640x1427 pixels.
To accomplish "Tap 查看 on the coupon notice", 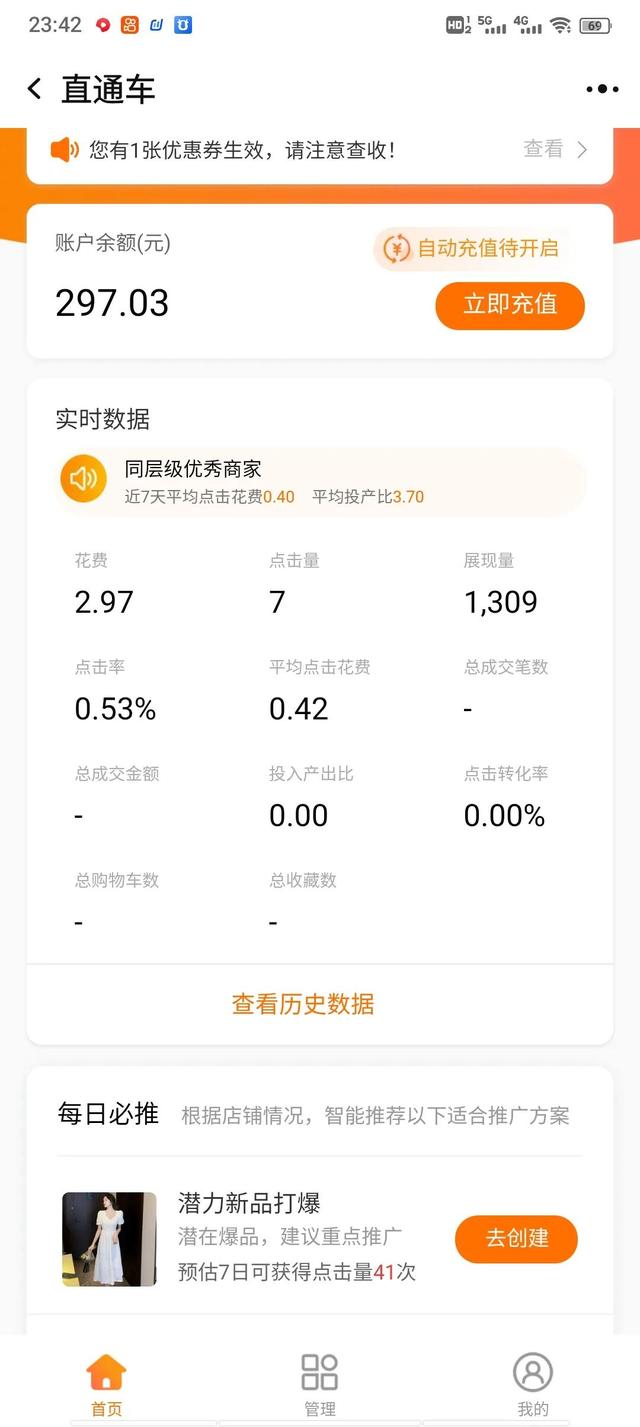I will 555,149.
